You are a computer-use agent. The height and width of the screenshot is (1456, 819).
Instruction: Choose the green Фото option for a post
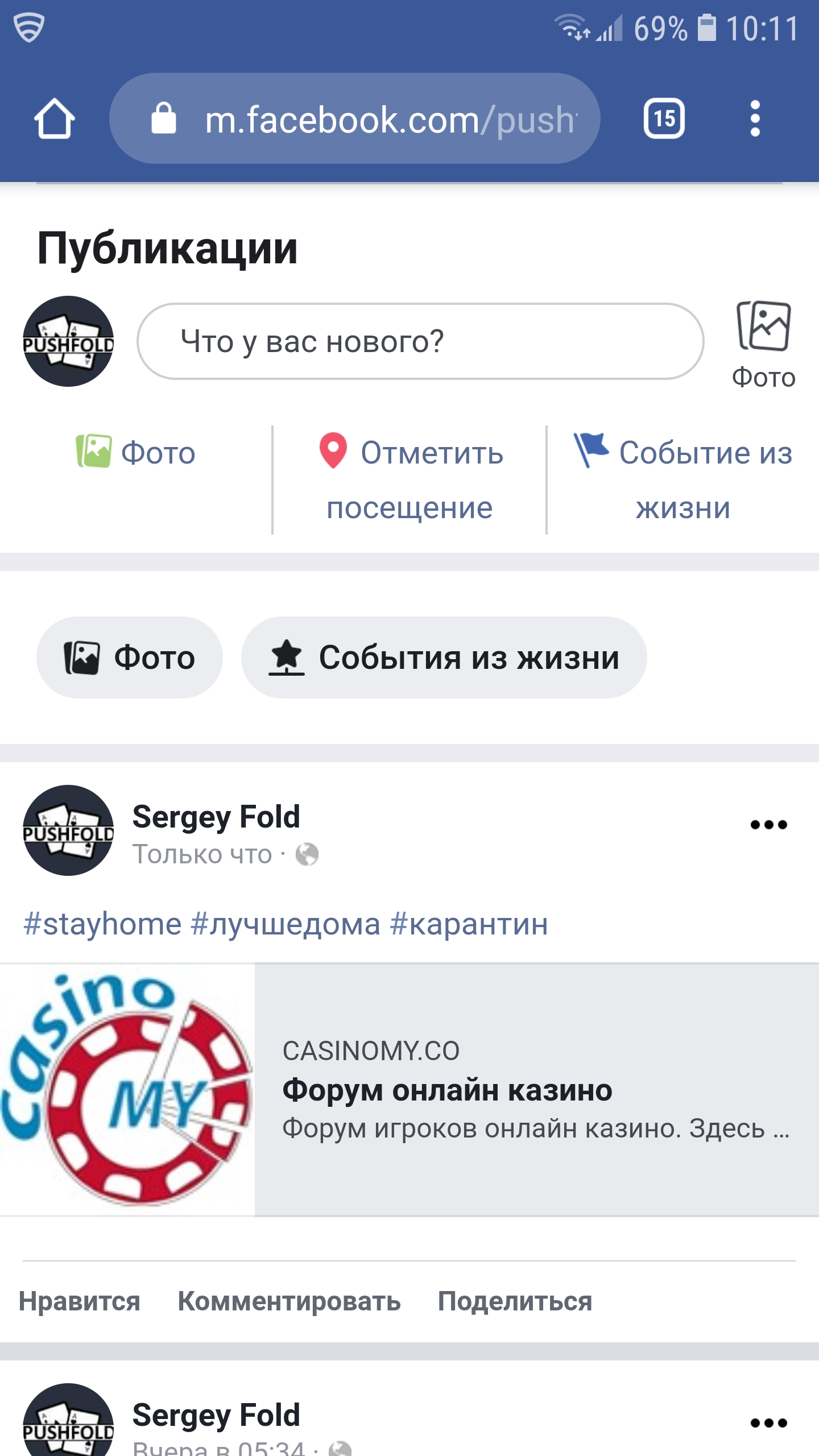(x=136, y=453)
